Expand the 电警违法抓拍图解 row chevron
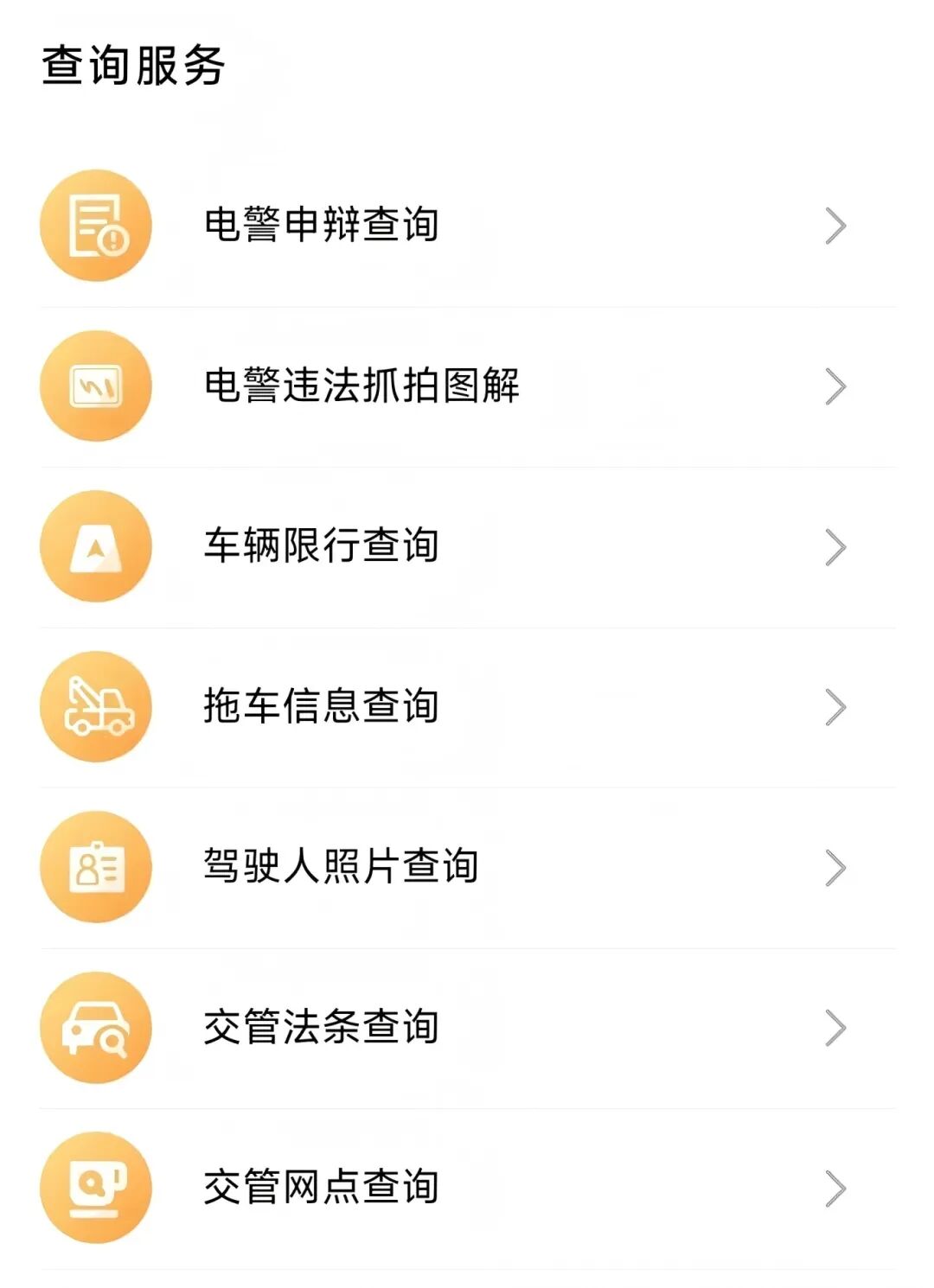The width and height of the screenshot is (934, 1288). 836,386
